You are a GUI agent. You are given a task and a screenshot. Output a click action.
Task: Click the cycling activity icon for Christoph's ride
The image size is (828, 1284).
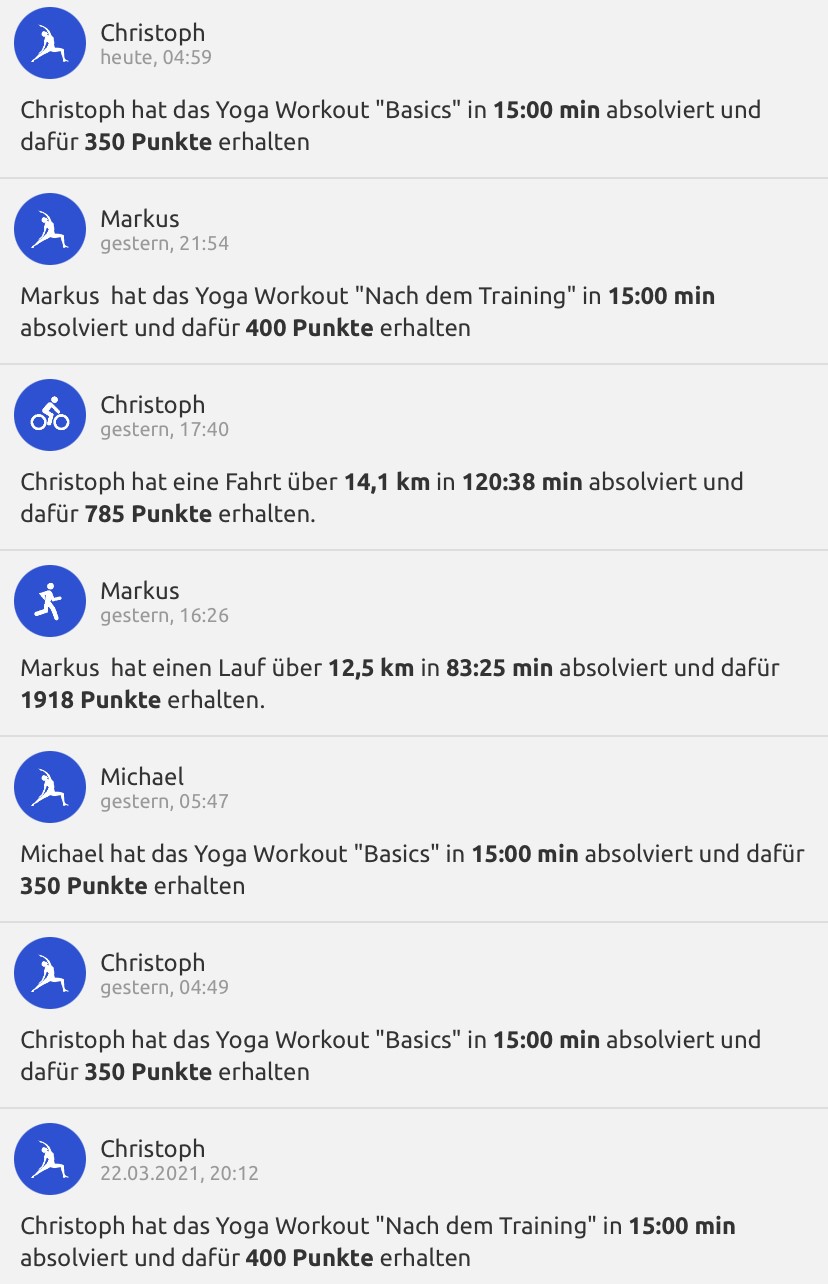tap(49, 414)
